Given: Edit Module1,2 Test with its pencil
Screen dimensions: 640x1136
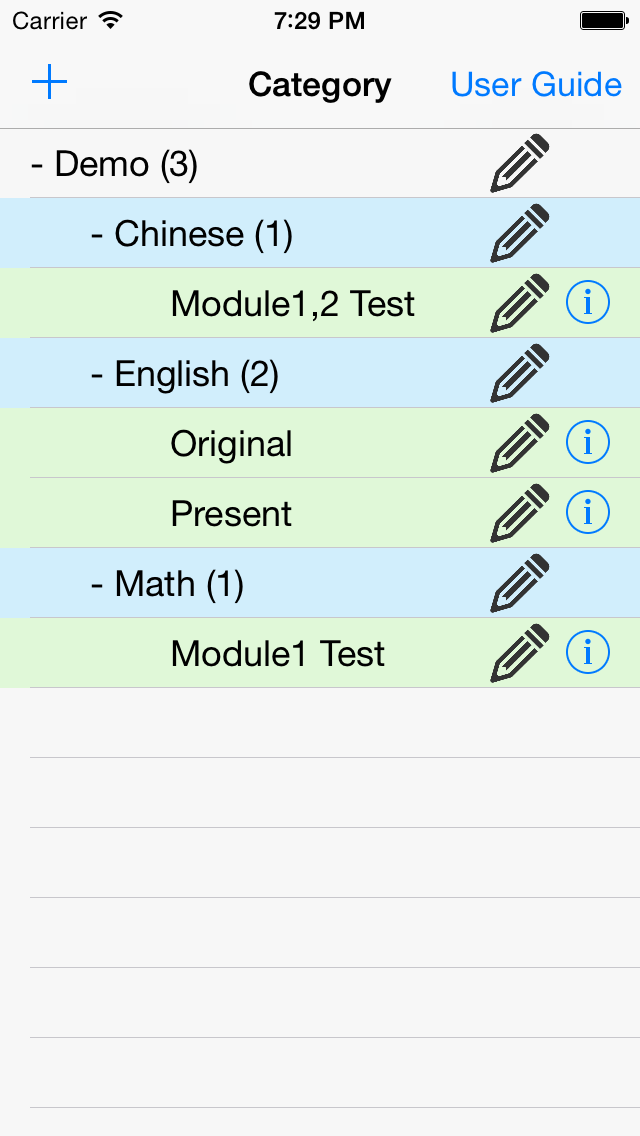Looking at the screenshot, I should [520, 304].
